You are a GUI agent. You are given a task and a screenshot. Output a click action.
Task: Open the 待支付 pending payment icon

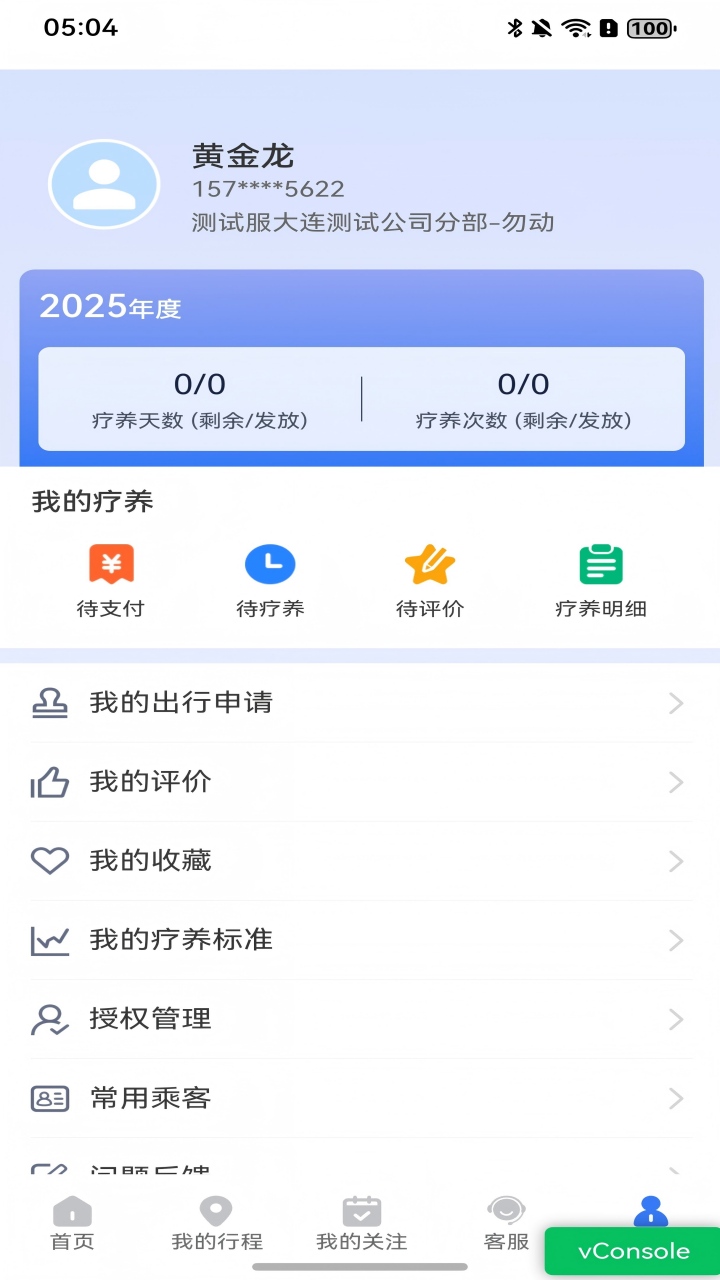[x=111, y=564]
